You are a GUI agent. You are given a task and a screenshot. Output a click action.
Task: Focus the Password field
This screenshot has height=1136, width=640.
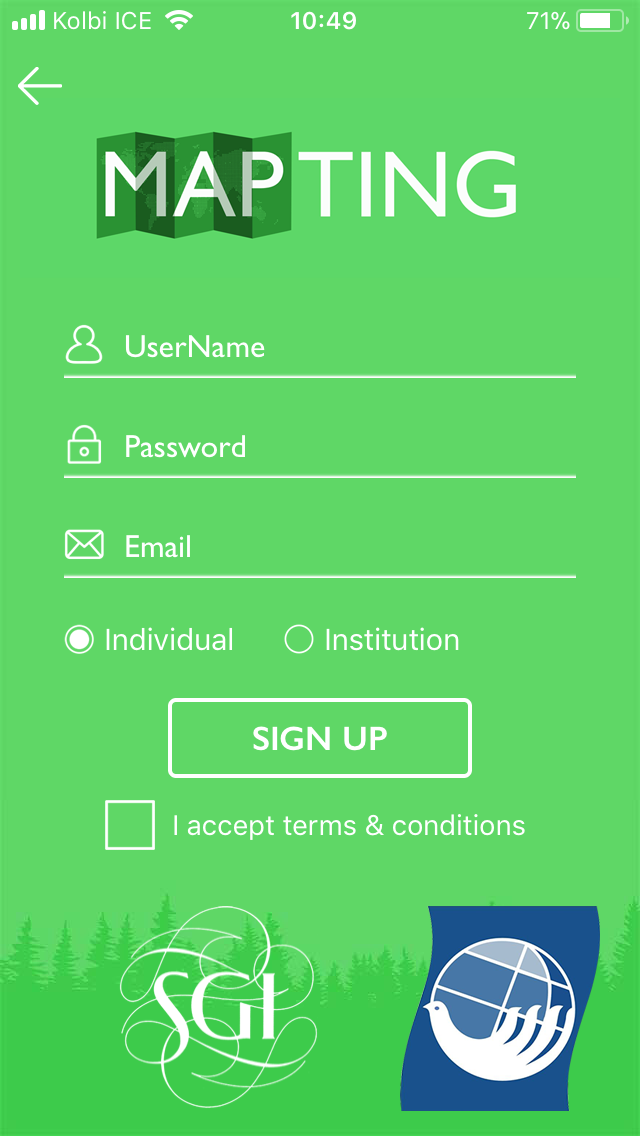pos(340,447)
